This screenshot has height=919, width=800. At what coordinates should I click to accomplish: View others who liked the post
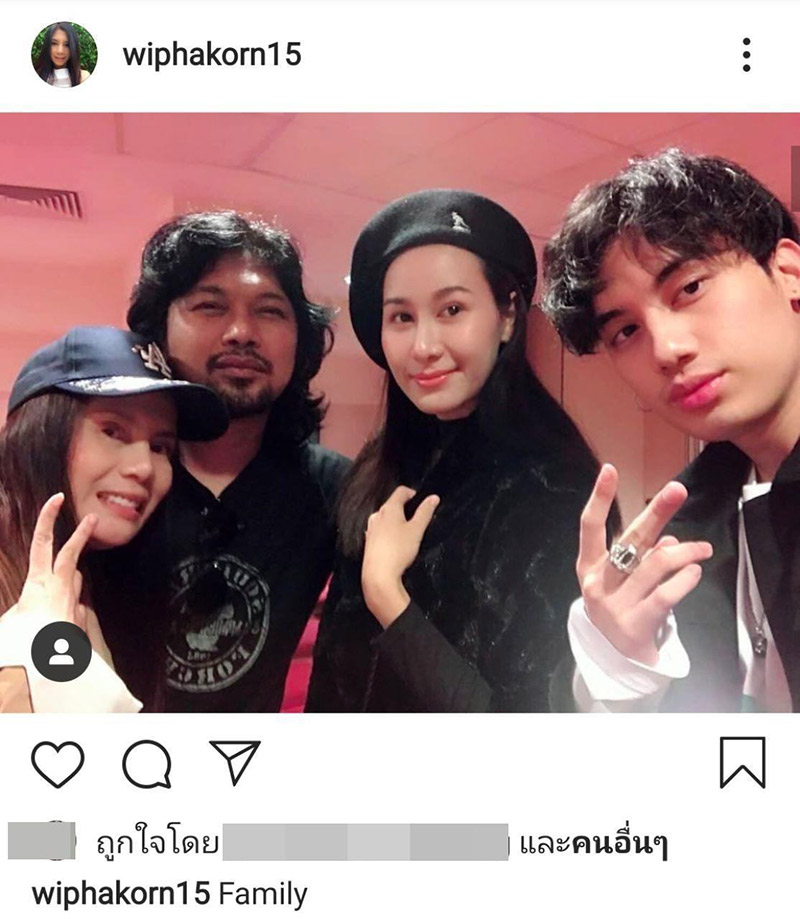click(x=619, y=845)
